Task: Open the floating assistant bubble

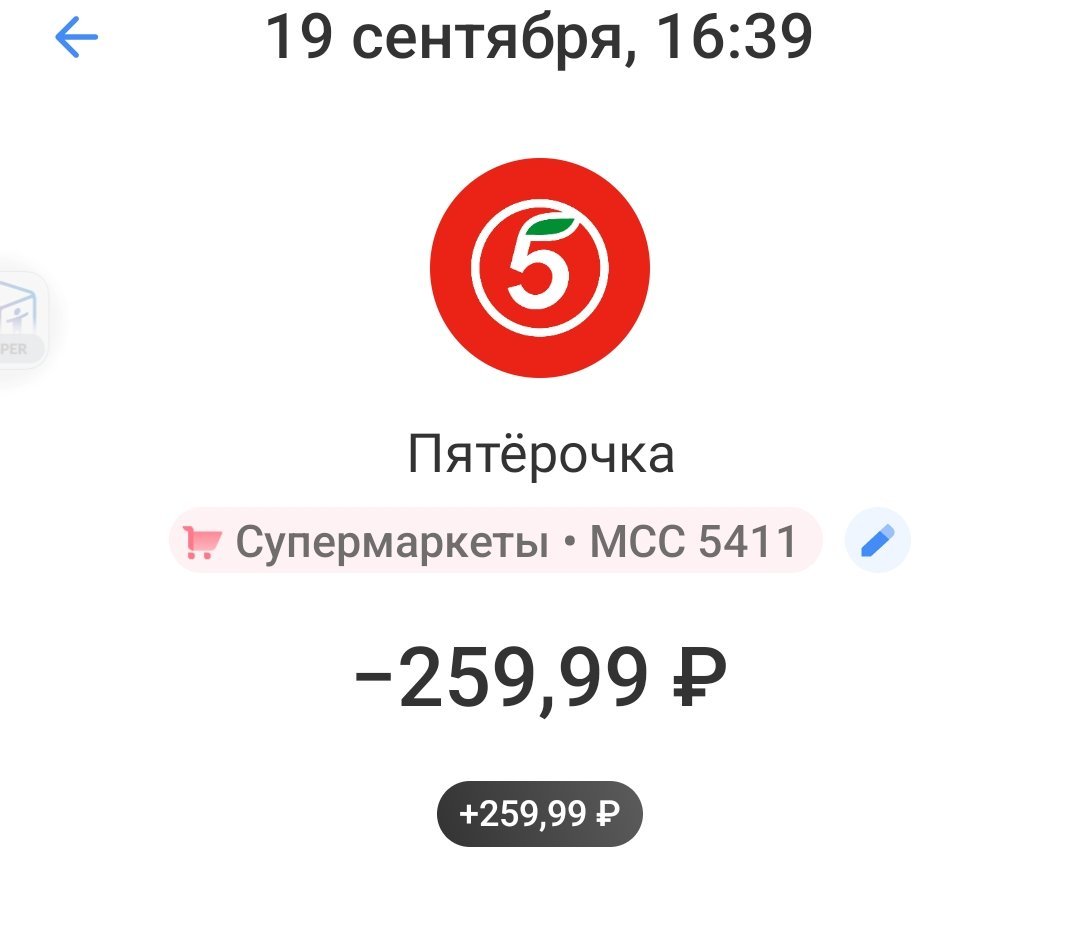Action: [x=20, y=320]
